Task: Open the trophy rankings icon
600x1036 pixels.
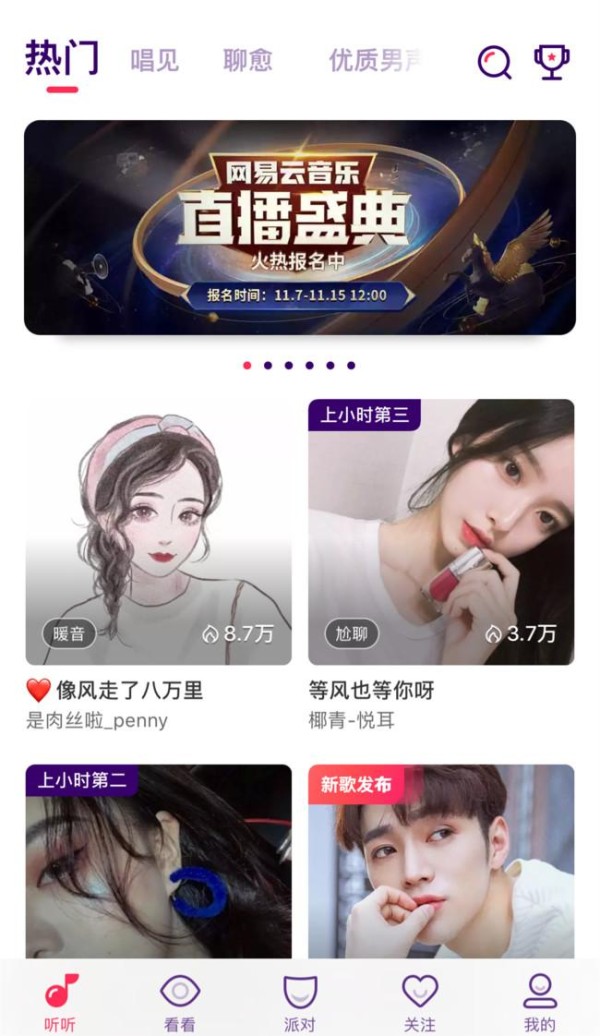Action: 551,62
